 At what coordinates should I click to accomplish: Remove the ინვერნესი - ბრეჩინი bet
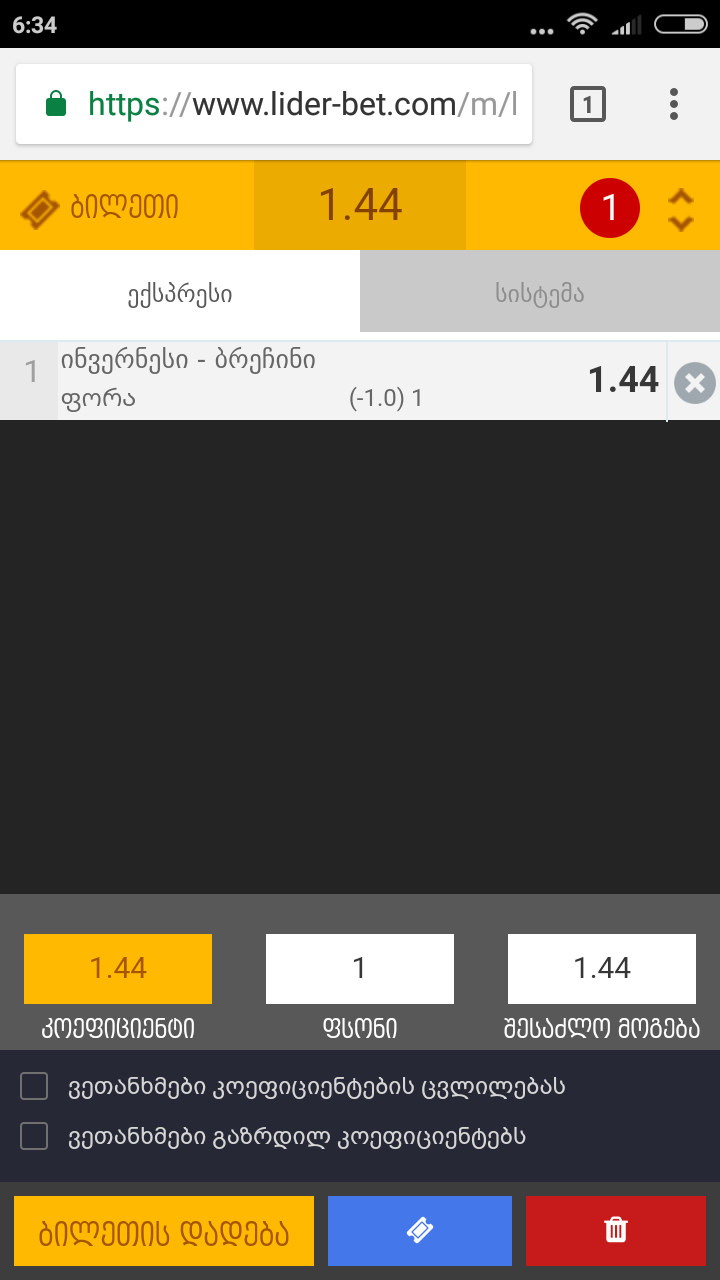point(694,383)
